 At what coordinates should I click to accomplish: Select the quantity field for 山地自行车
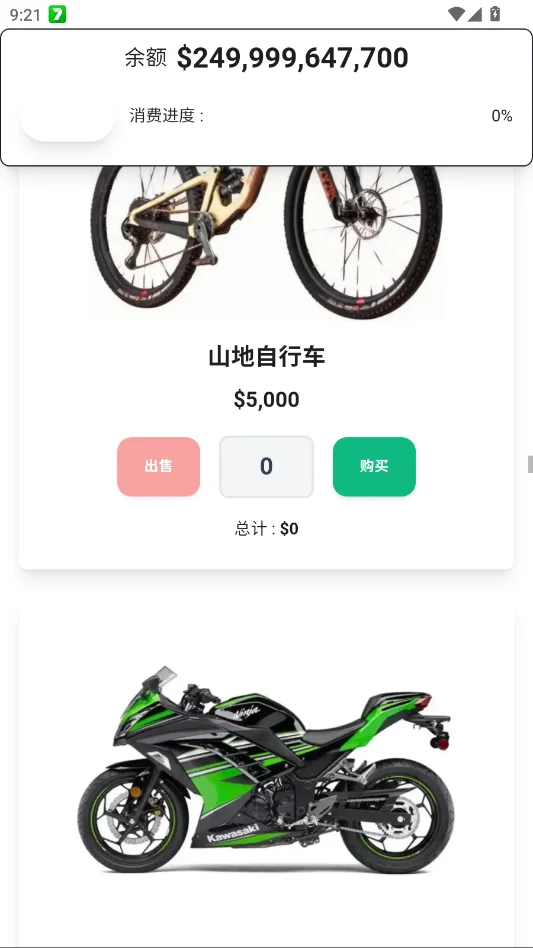266,466
